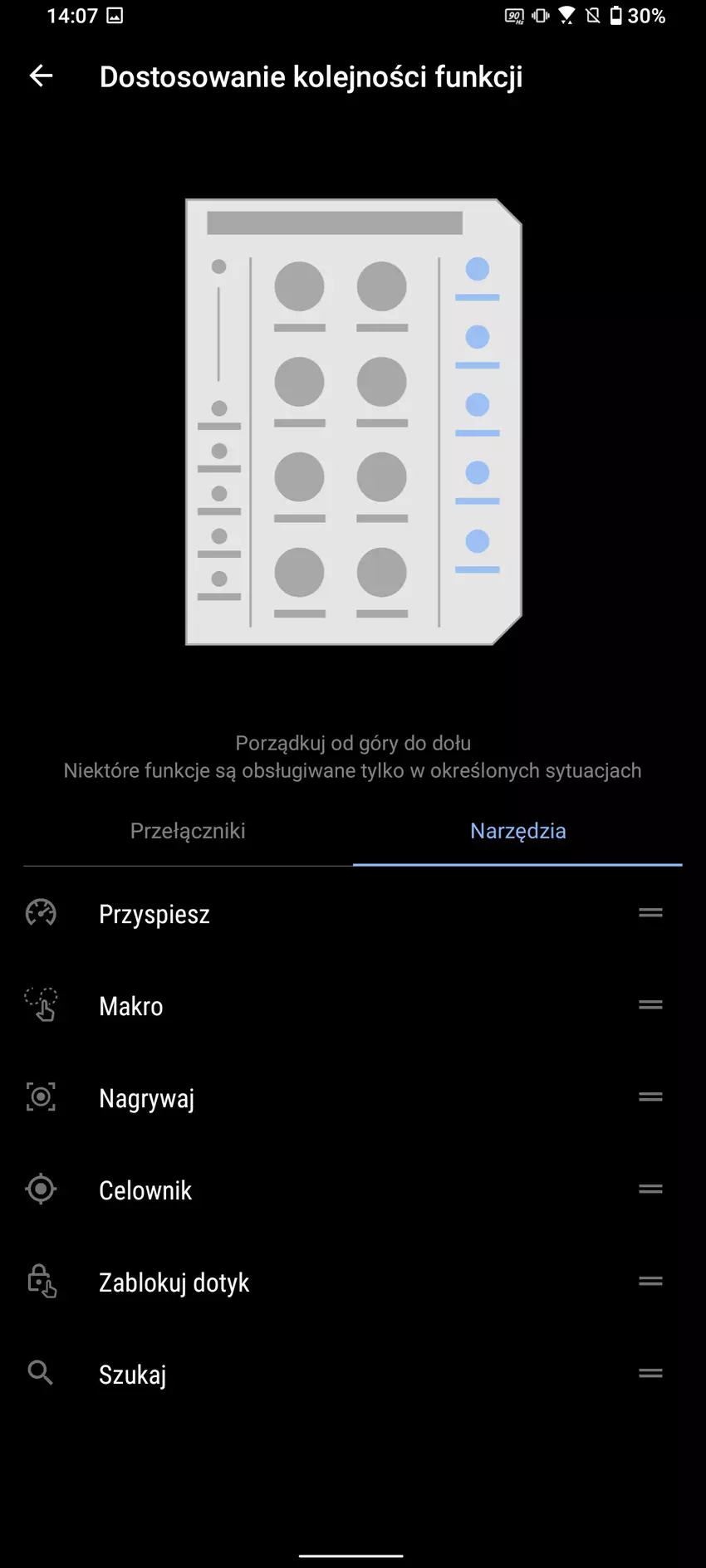The width and height of the screenshot is (706, 1568).
Task: Click the game controller illustration image
Action: coord(353,422)
